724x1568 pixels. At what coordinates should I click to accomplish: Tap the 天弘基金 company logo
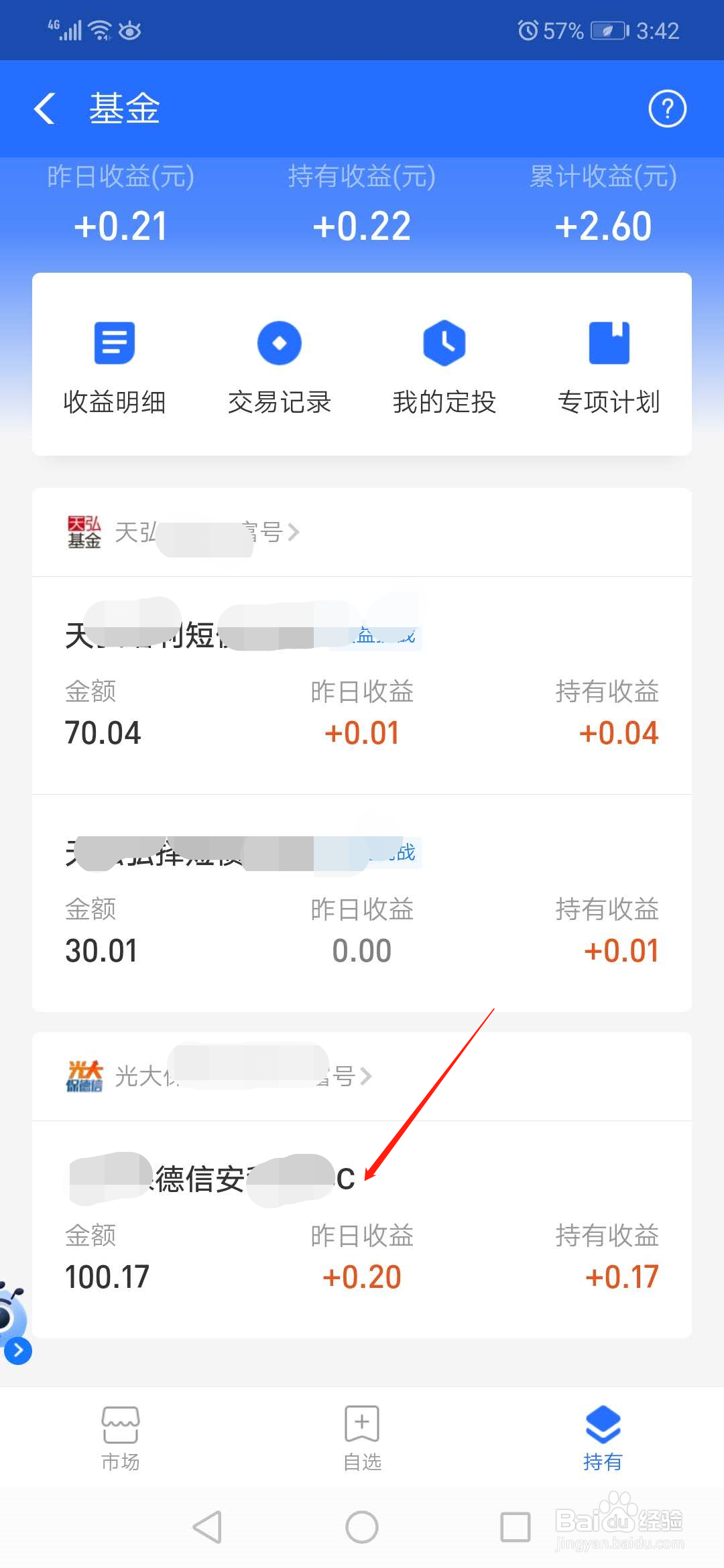(84, 532)
